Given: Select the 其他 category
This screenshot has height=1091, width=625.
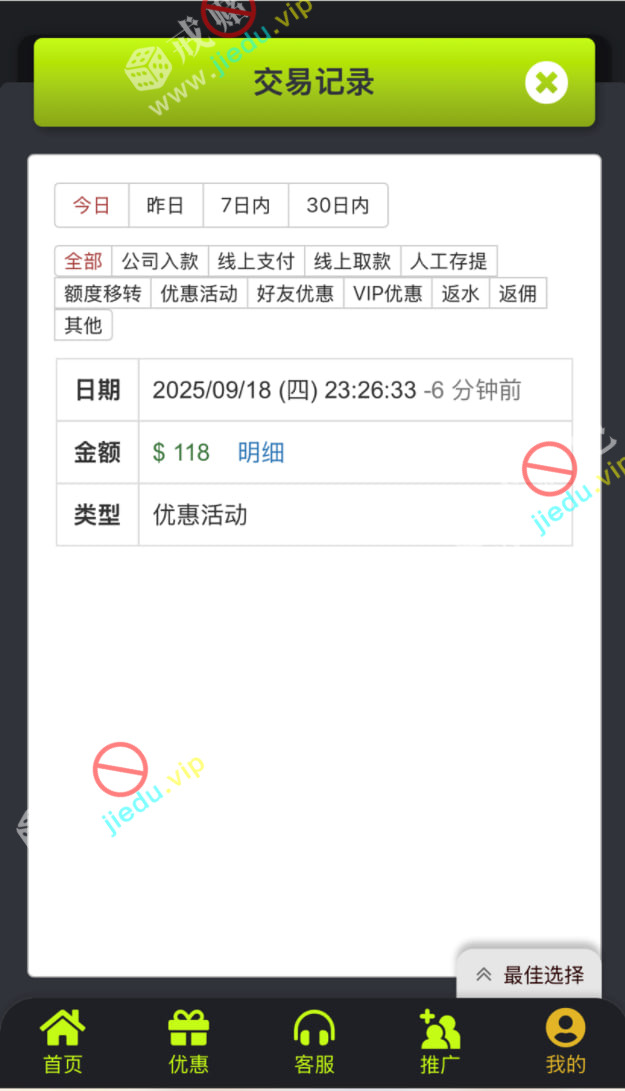Looking at the screenshot, I should pyautogui.click(x=83, y=326).
